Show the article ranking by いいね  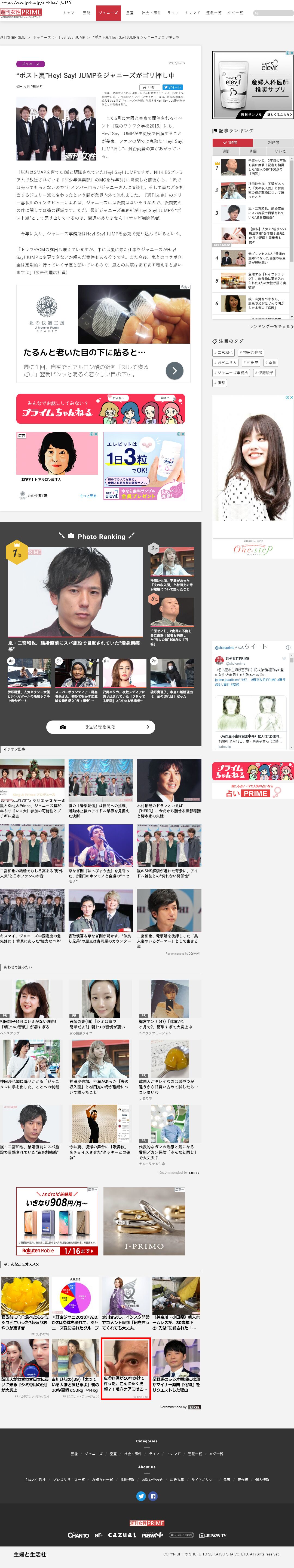coord(280,151)
